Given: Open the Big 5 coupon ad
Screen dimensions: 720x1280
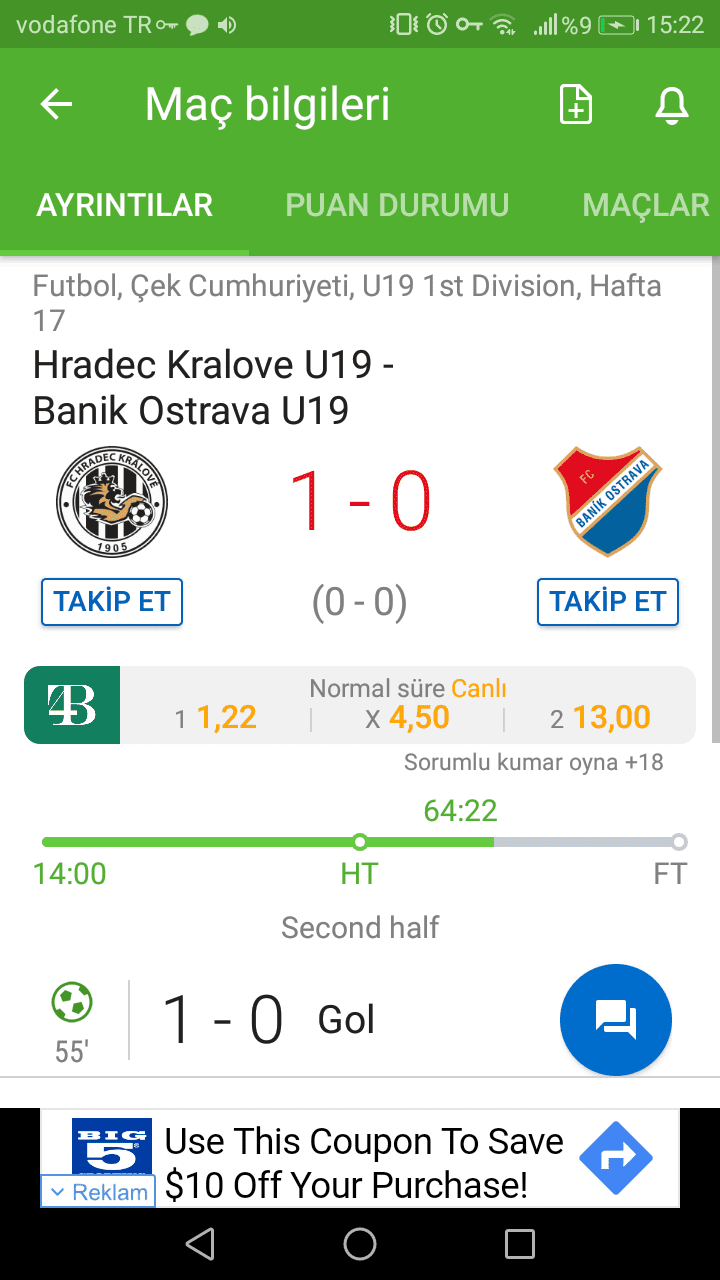Looking at the screenshot, I should (360, 1162).
